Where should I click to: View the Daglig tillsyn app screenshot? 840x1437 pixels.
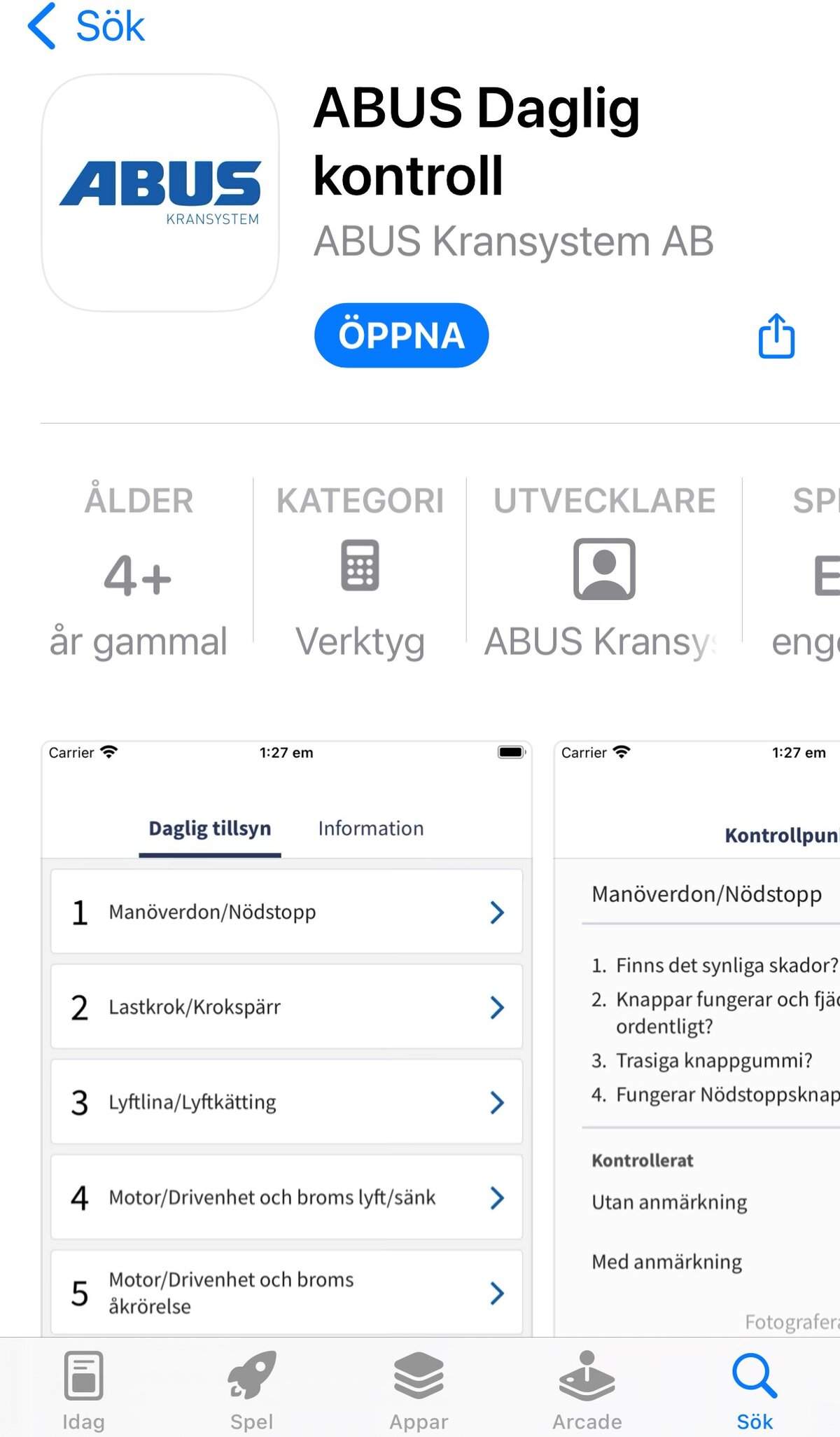pos(286,1036)
